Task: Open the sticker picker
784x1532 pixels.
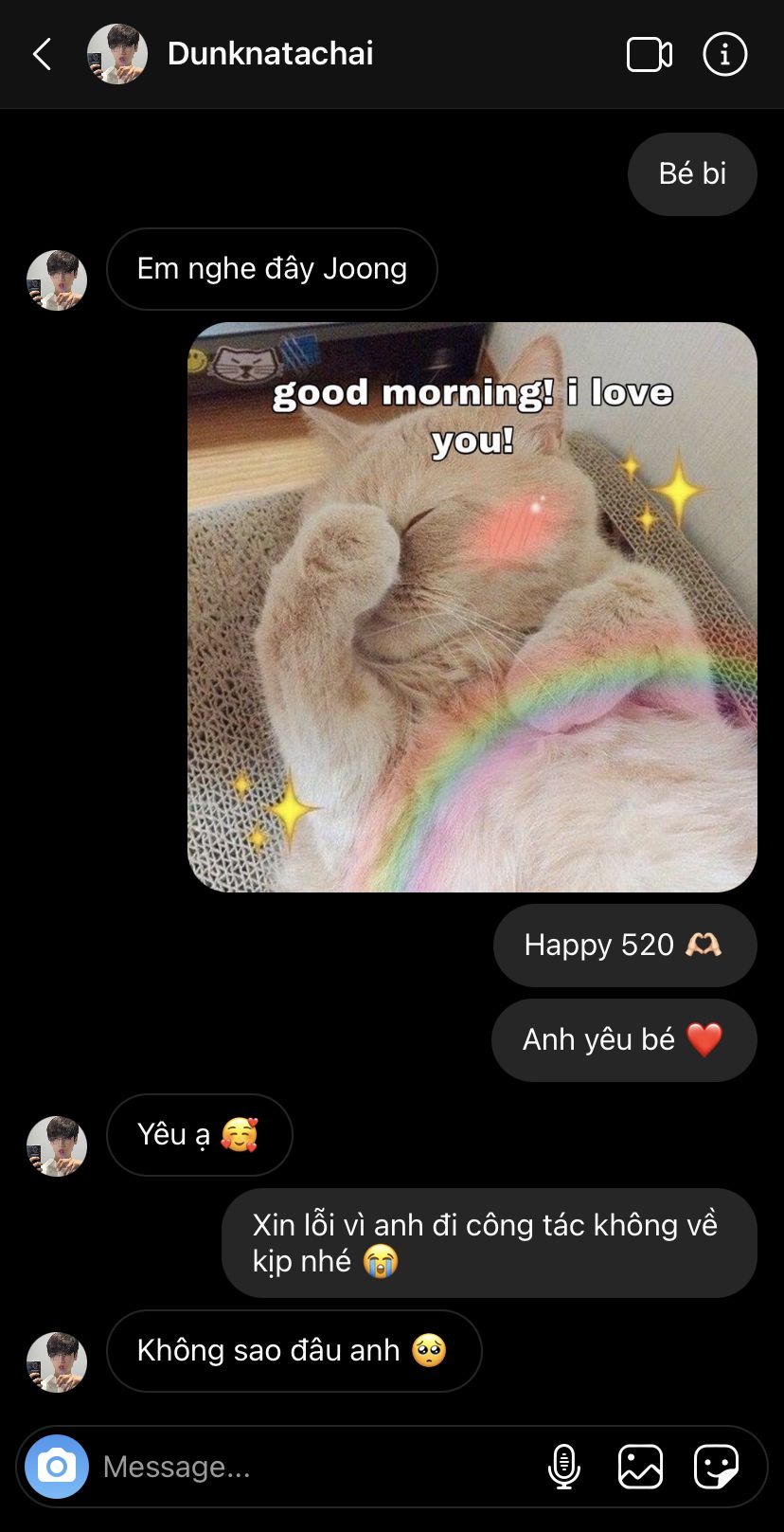Action: (717, 1467)
